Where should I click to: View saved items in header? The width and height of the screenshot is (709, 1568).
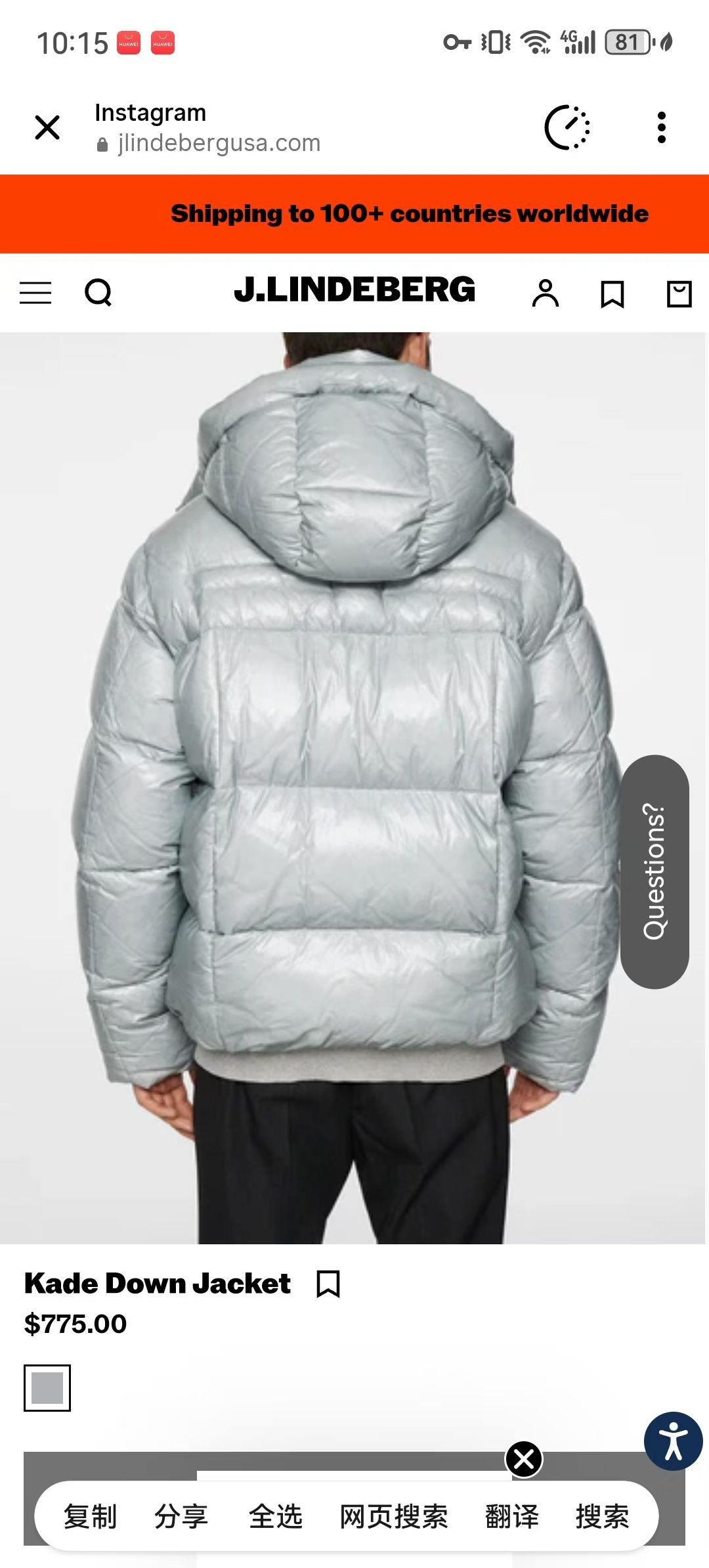612,294
